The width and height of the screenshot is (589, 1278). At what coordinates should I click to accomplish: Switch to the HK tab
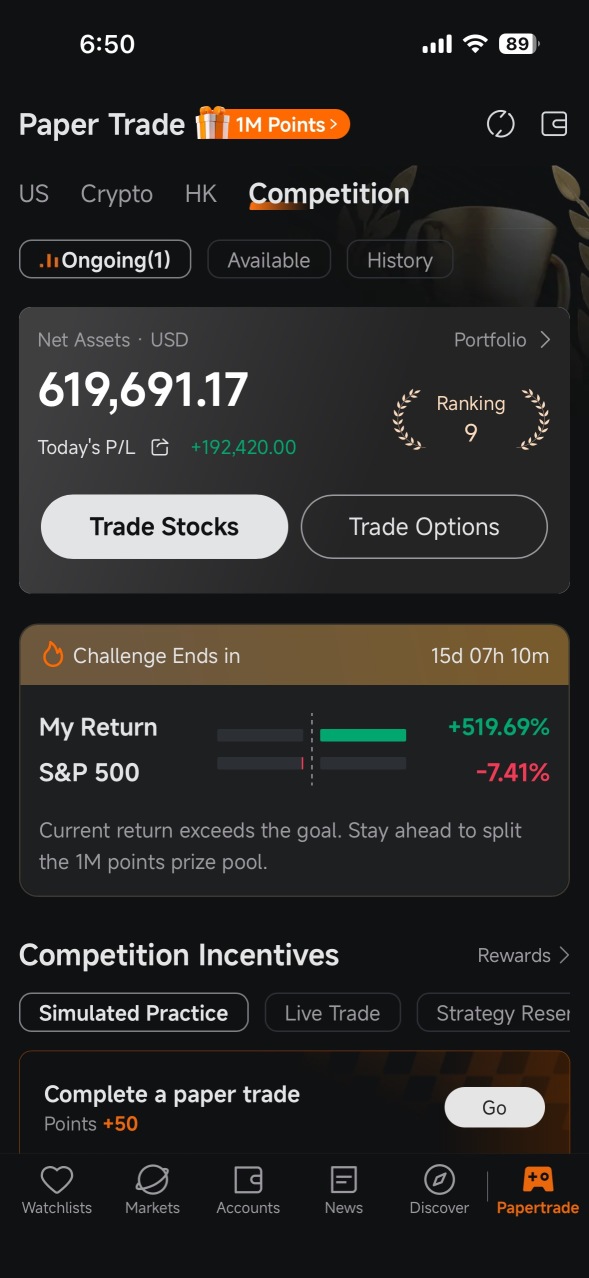[x=201, y=194]
